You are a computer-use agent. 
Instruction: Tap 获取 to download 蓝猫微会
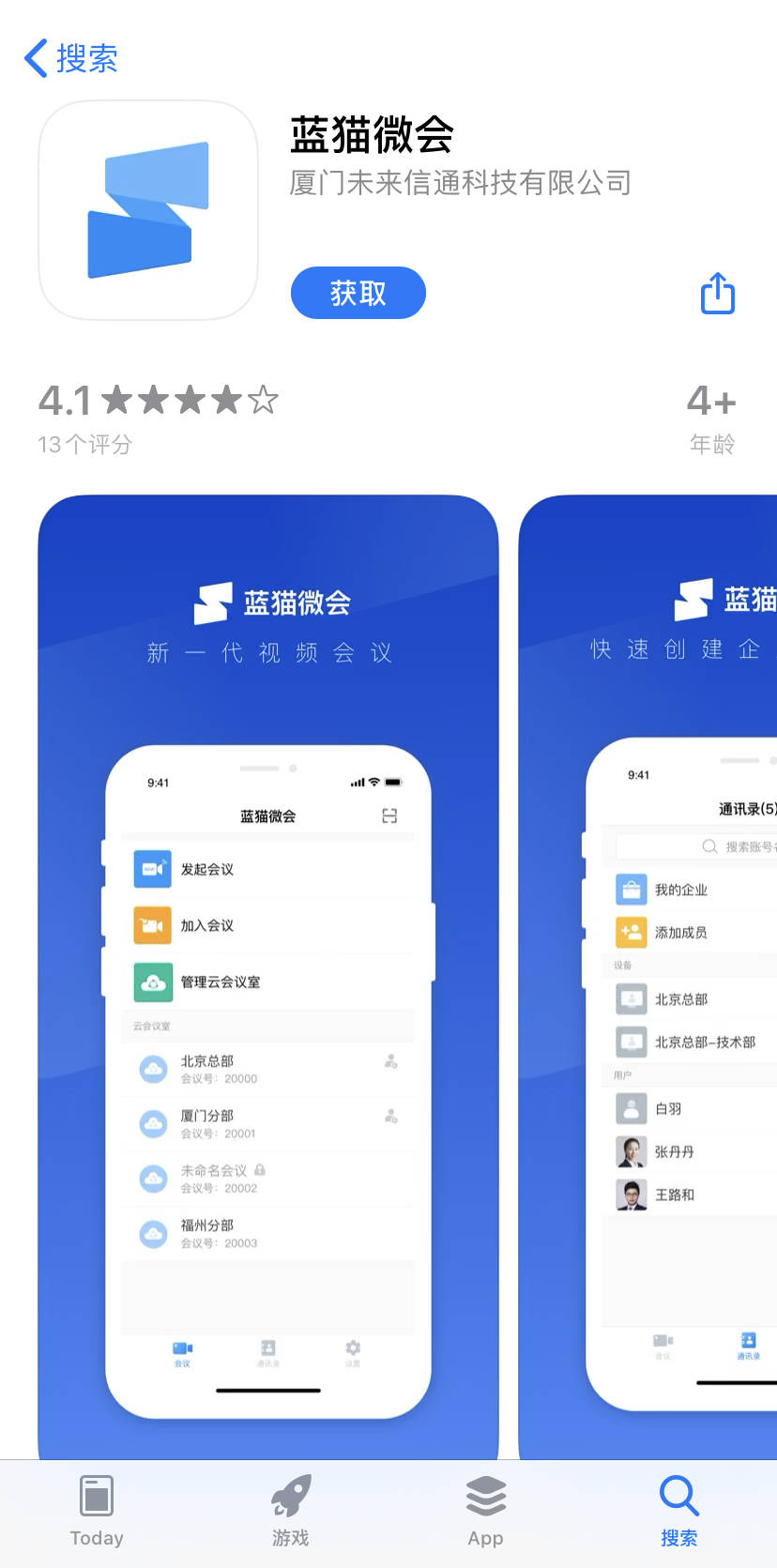[x=358, y=293]
